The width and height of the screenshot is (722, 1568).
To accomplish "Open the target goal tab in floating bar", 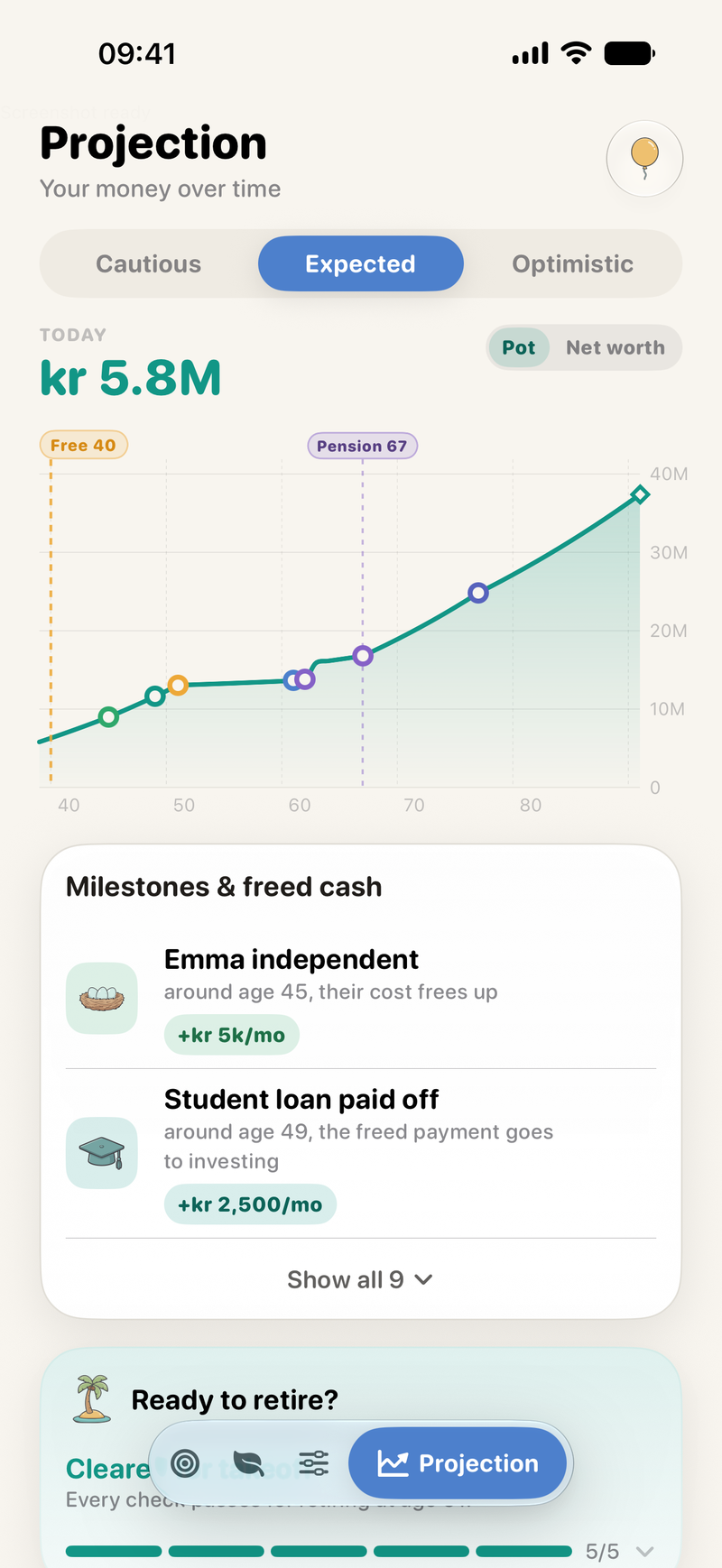I will [185, 1462].
